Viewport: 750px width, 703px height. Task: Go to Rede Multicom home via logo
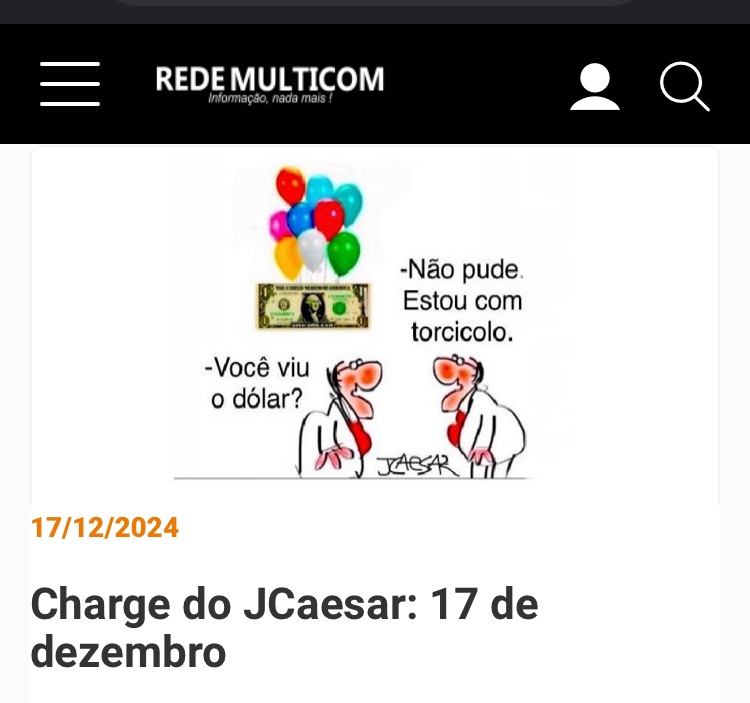tap(269, 84)
